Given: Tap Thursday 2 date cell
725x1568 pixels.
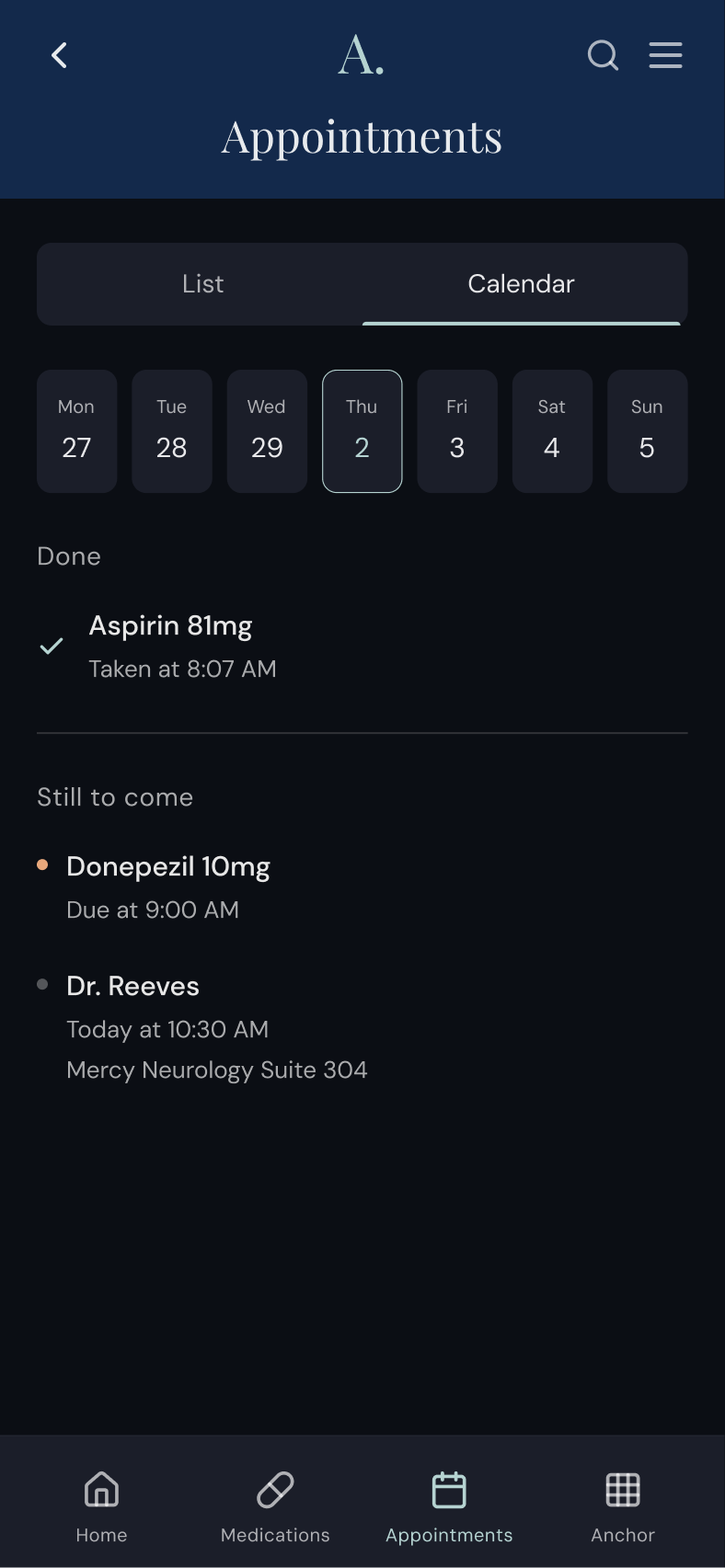Looking at the screenshot, I should 362,431.
